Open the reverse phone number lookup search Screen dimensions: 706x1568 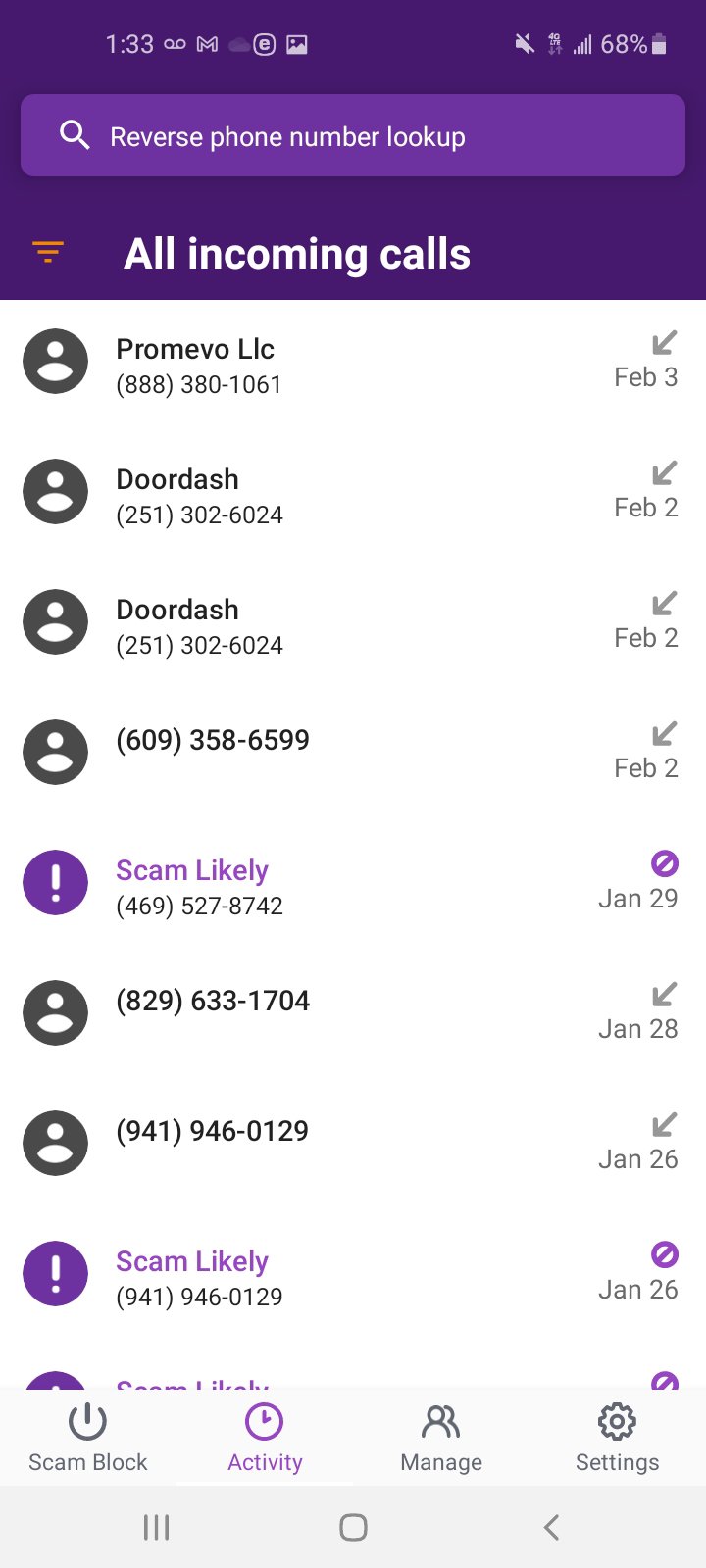pyautogui.click(x=352, y=136)
